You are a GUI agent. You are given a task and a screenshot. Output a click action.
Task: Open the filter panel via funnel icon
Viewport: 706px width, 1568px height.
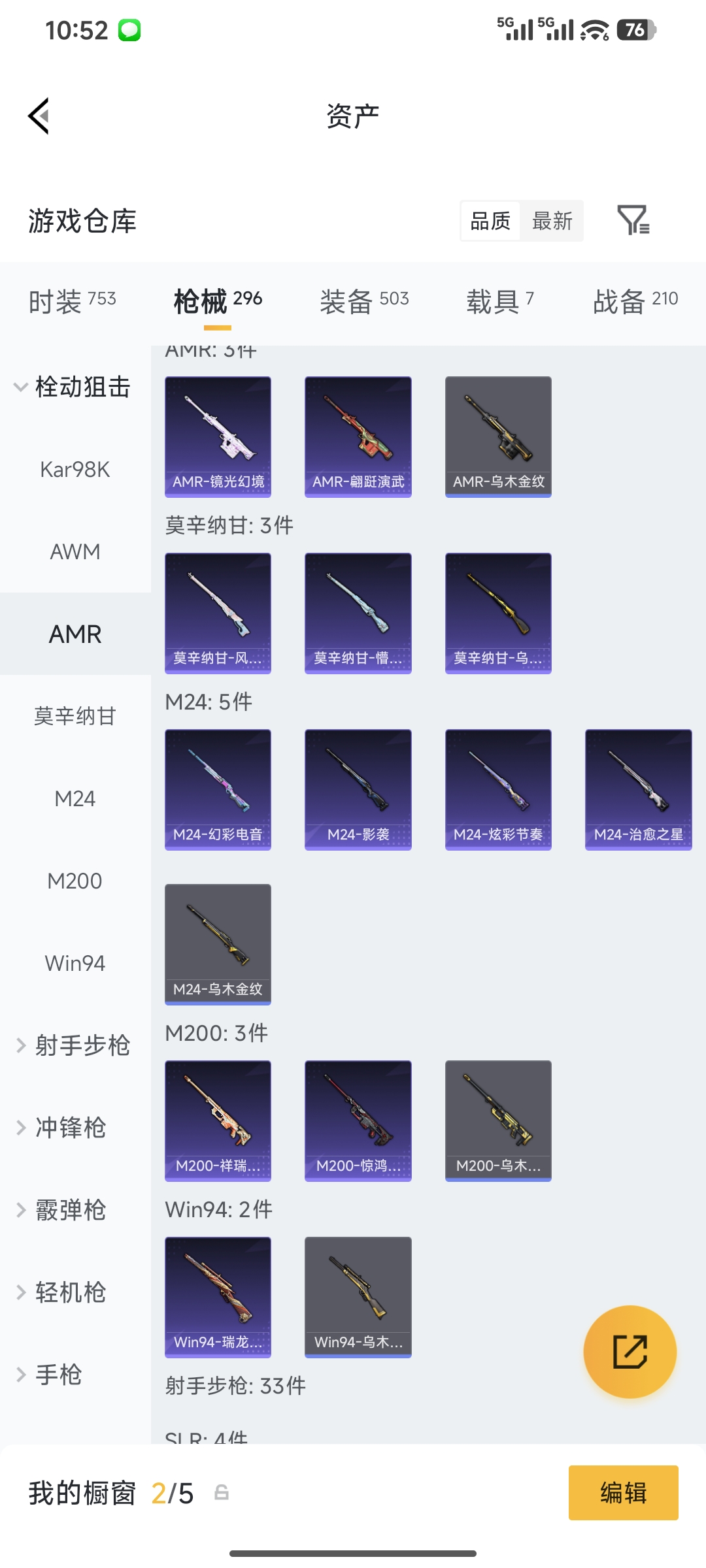click(x=633, y=221)
